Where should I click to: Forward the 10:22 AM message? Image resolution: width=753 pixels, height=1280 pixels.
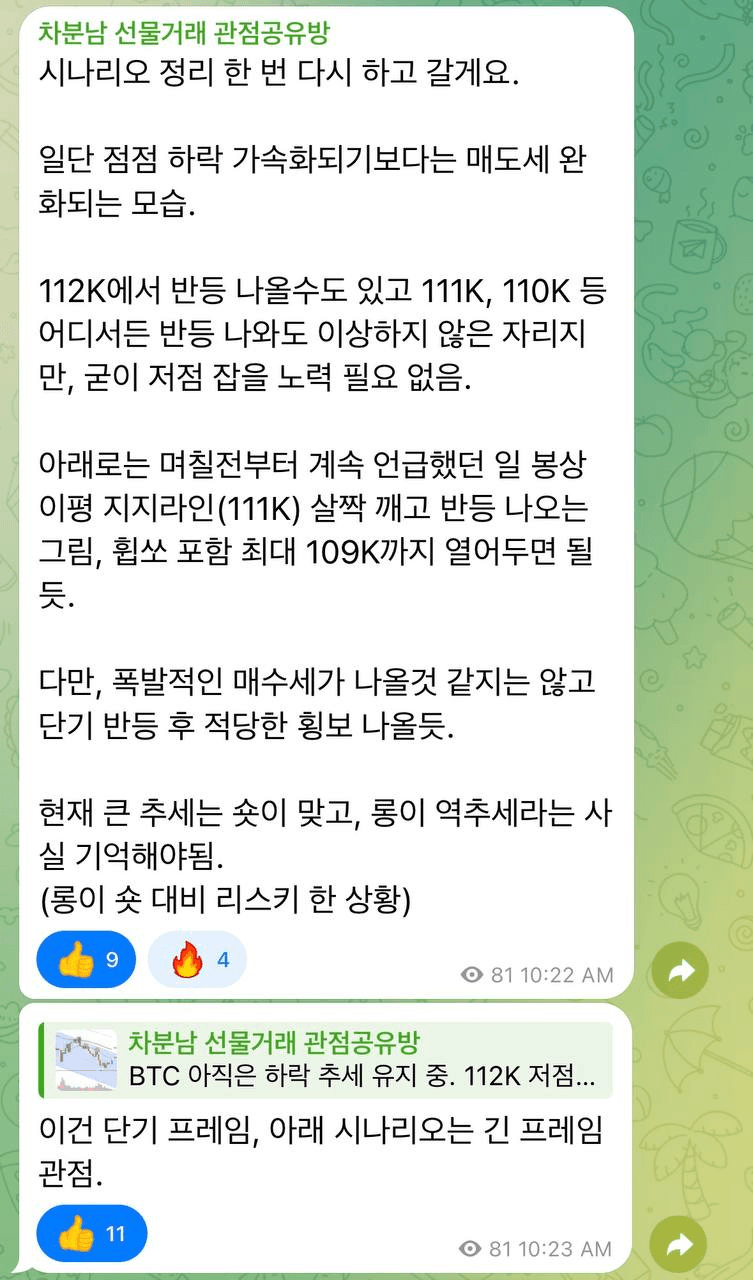pos(679,970)
